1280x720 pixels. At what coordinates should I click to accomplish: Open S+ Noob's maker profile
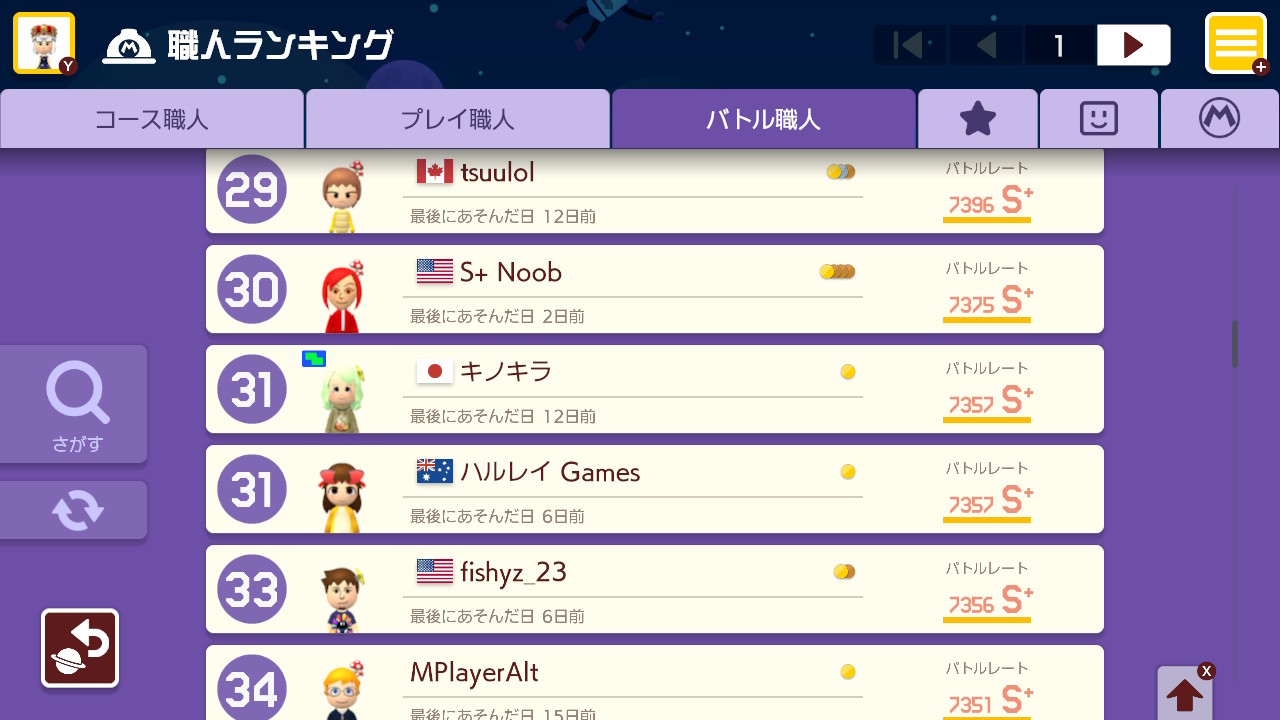coord(654,289)
